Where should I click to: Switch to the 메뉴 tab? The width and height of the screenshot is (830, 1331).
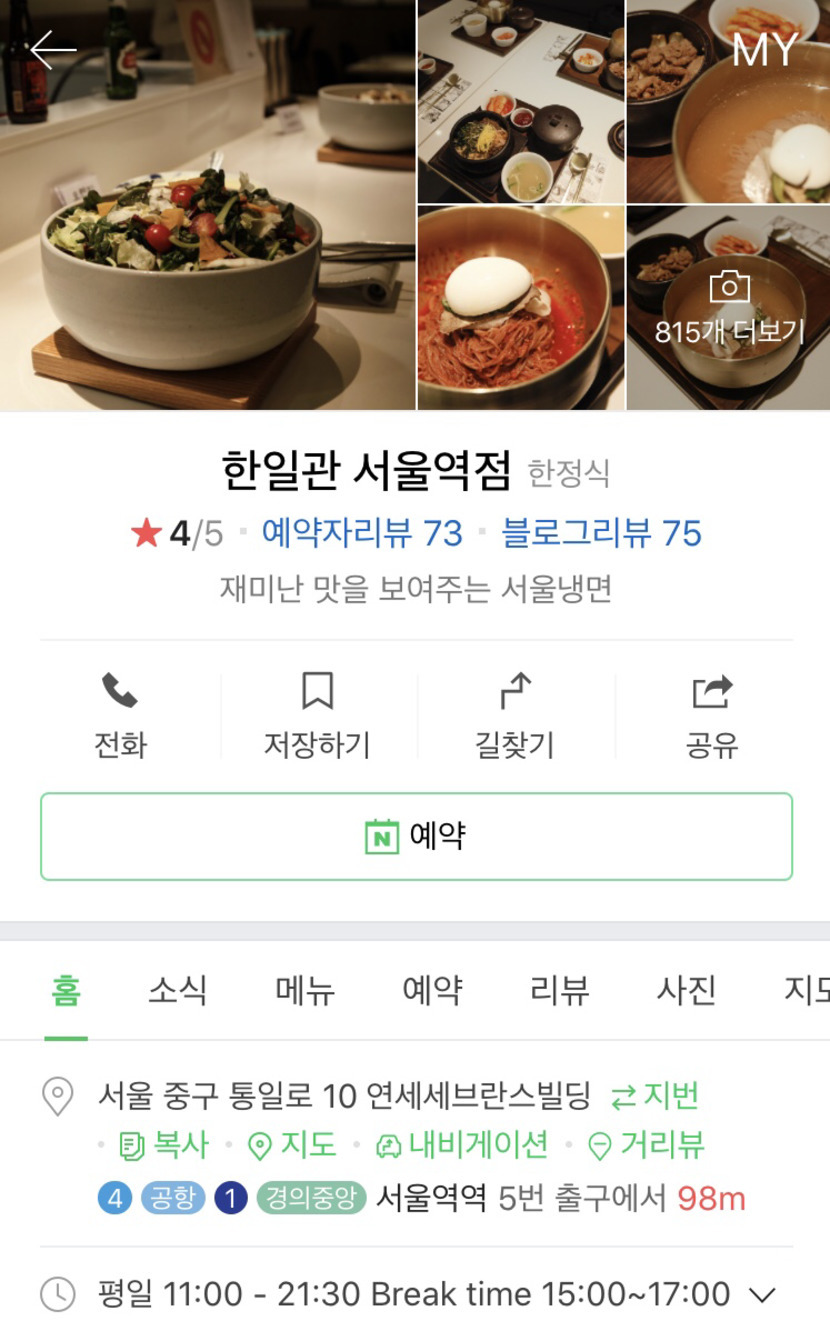305,990
